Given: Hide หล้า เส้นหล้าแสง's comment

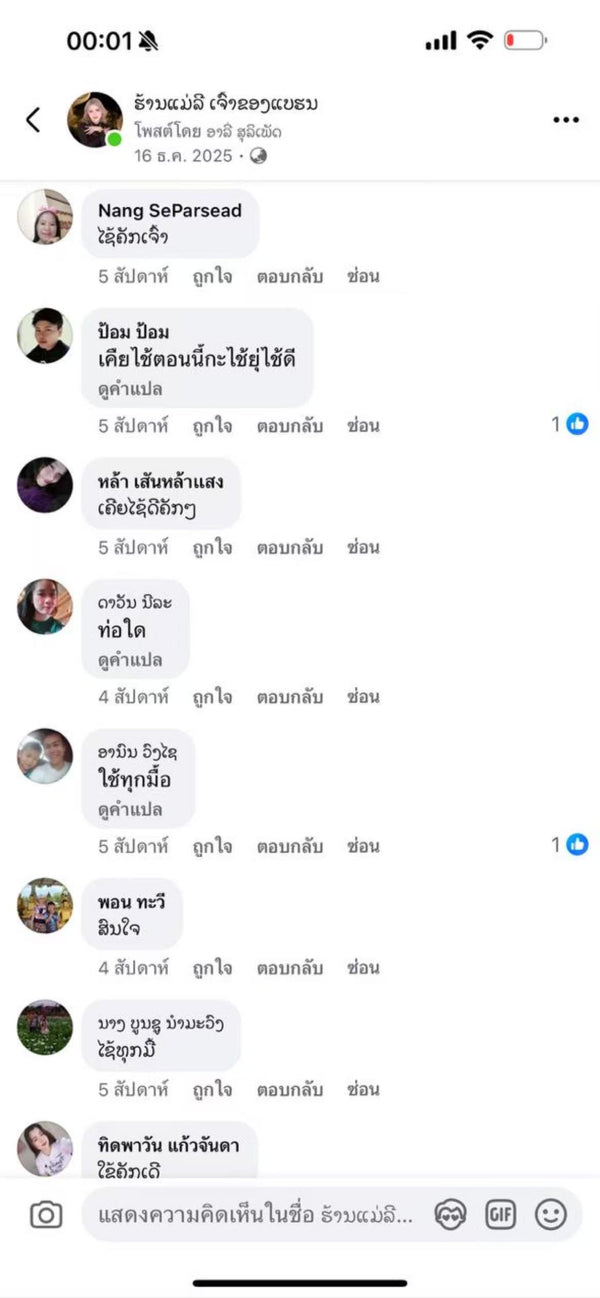Looking at the screenshot, I should tap(363, 548).
